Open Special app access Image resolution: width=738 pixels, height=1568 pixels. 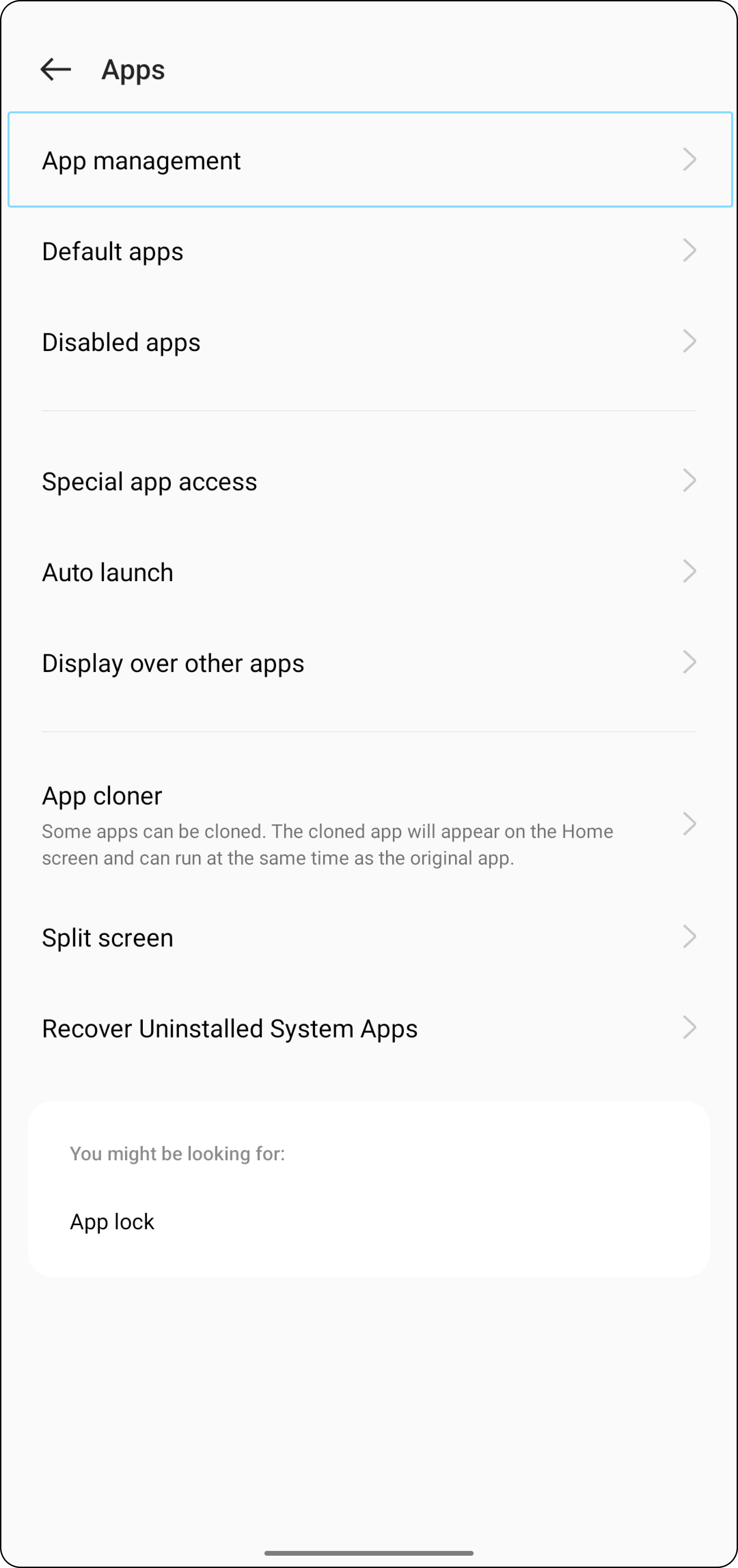tap(369, 481)
